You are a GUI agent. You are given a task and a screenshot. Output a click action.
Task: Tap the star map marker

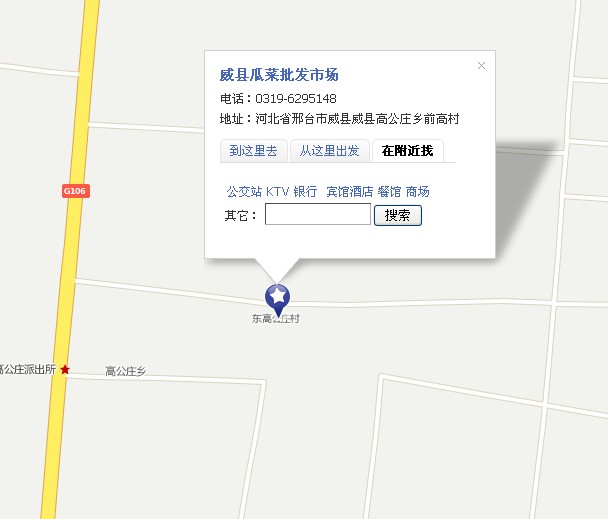pyautogui.click(x=277, y=298)
